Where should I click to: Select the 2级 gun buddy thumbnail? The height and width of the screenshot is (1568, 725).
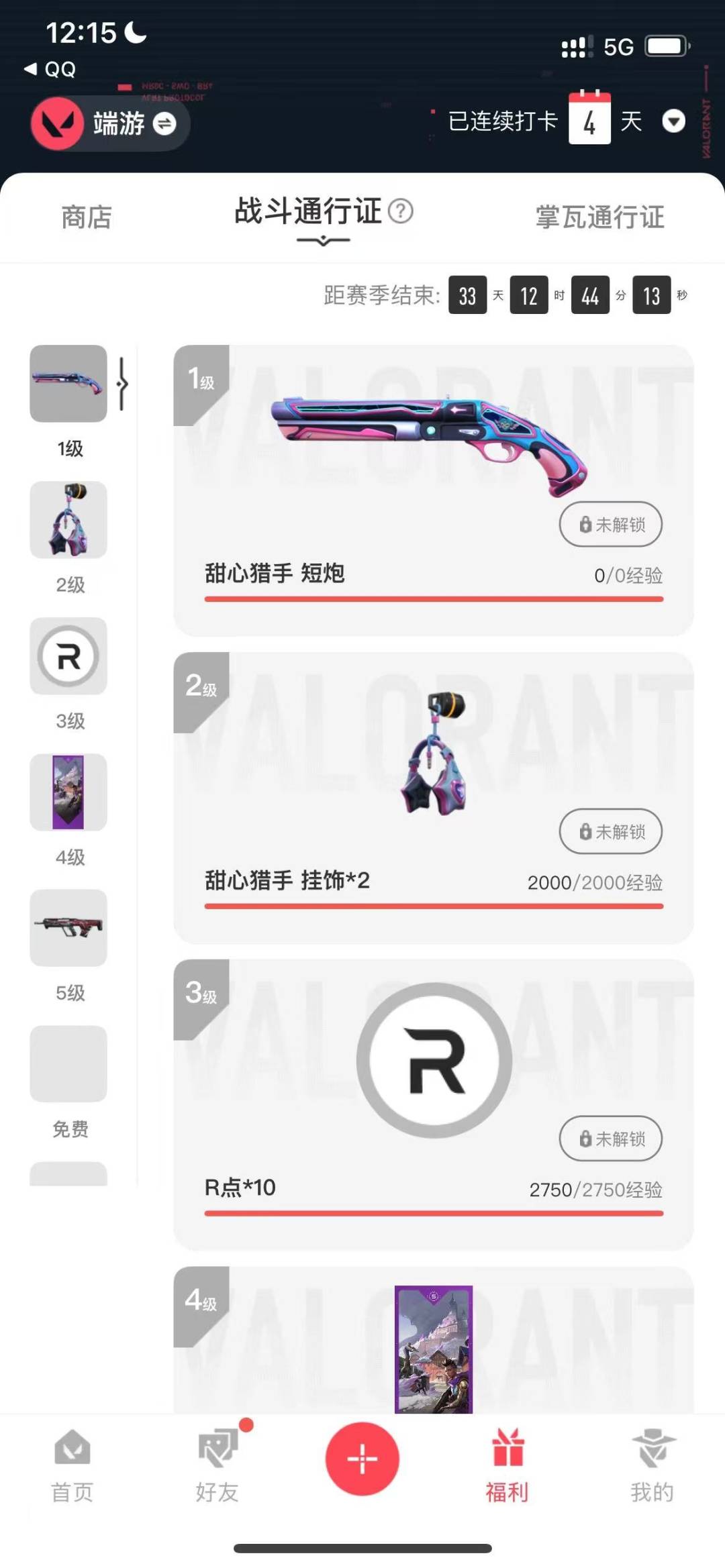click(68, 521)
